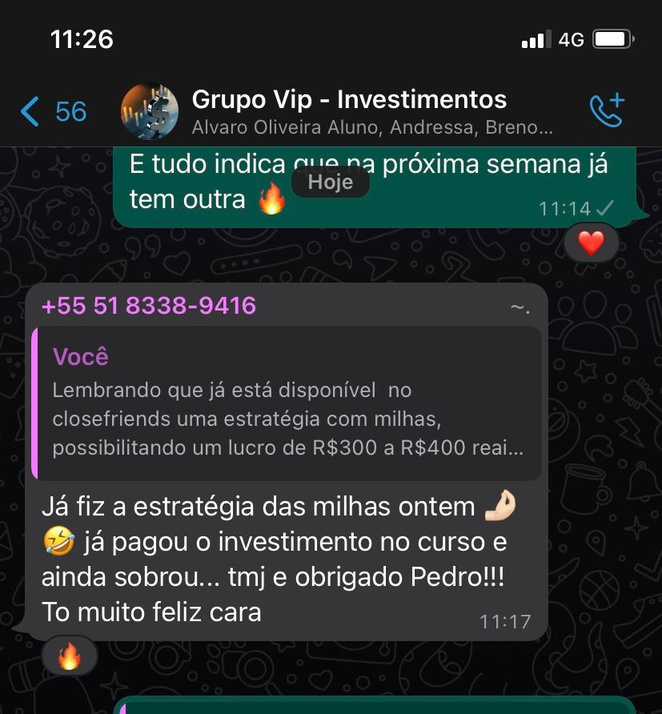View the fire reaction under the milhas message
The width and height of the screenshot is (662, 714).
pos(69,656)
